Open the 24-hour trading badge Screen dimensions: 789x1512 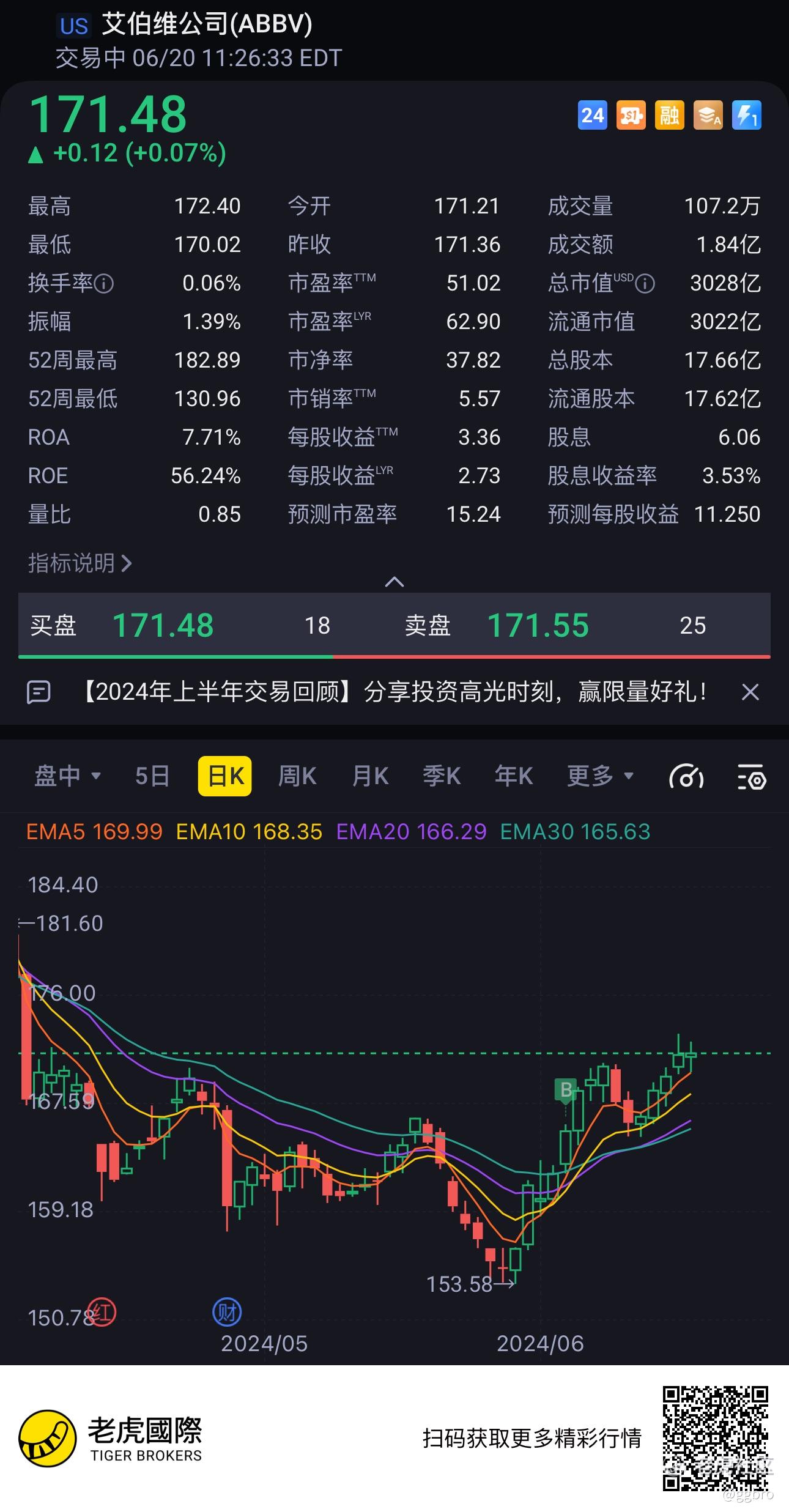(x=592, y=116)
